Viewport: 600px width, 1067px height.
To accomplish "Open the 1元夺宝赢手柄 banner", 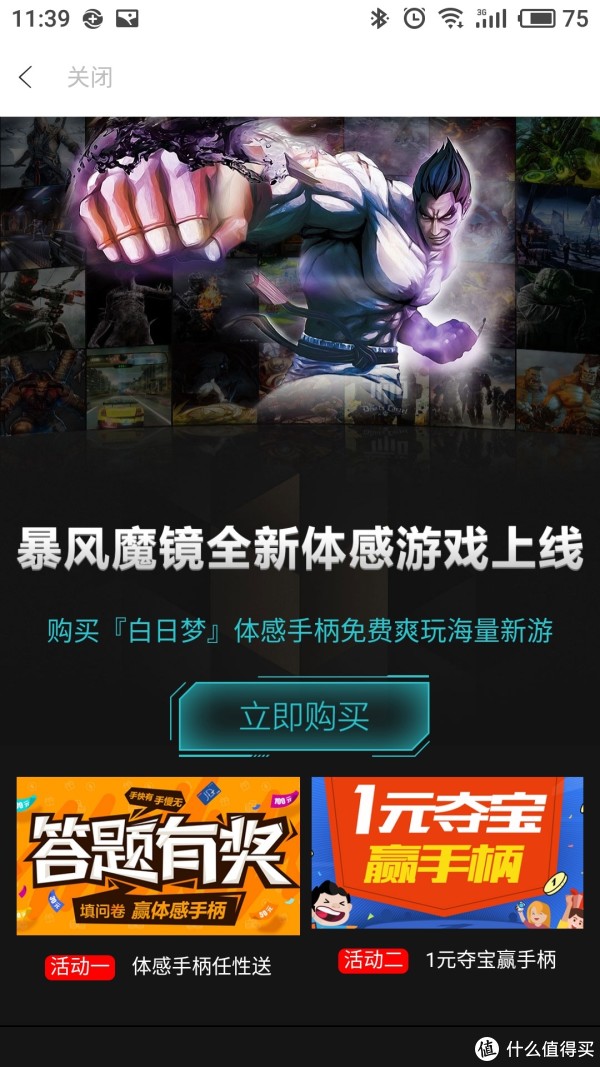I will (447, 853).
